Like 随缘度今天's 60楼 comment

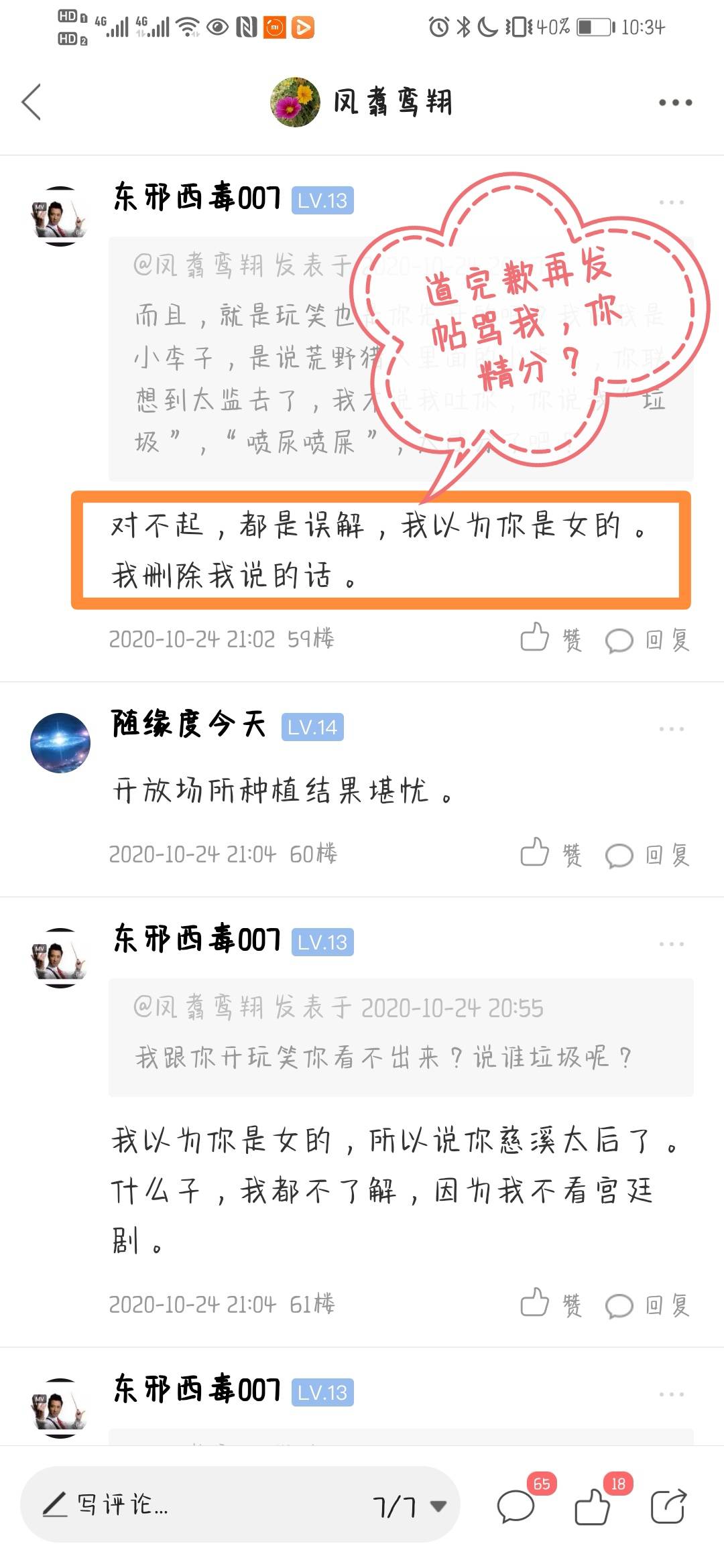pyautogui.click(x=551, y=853)
